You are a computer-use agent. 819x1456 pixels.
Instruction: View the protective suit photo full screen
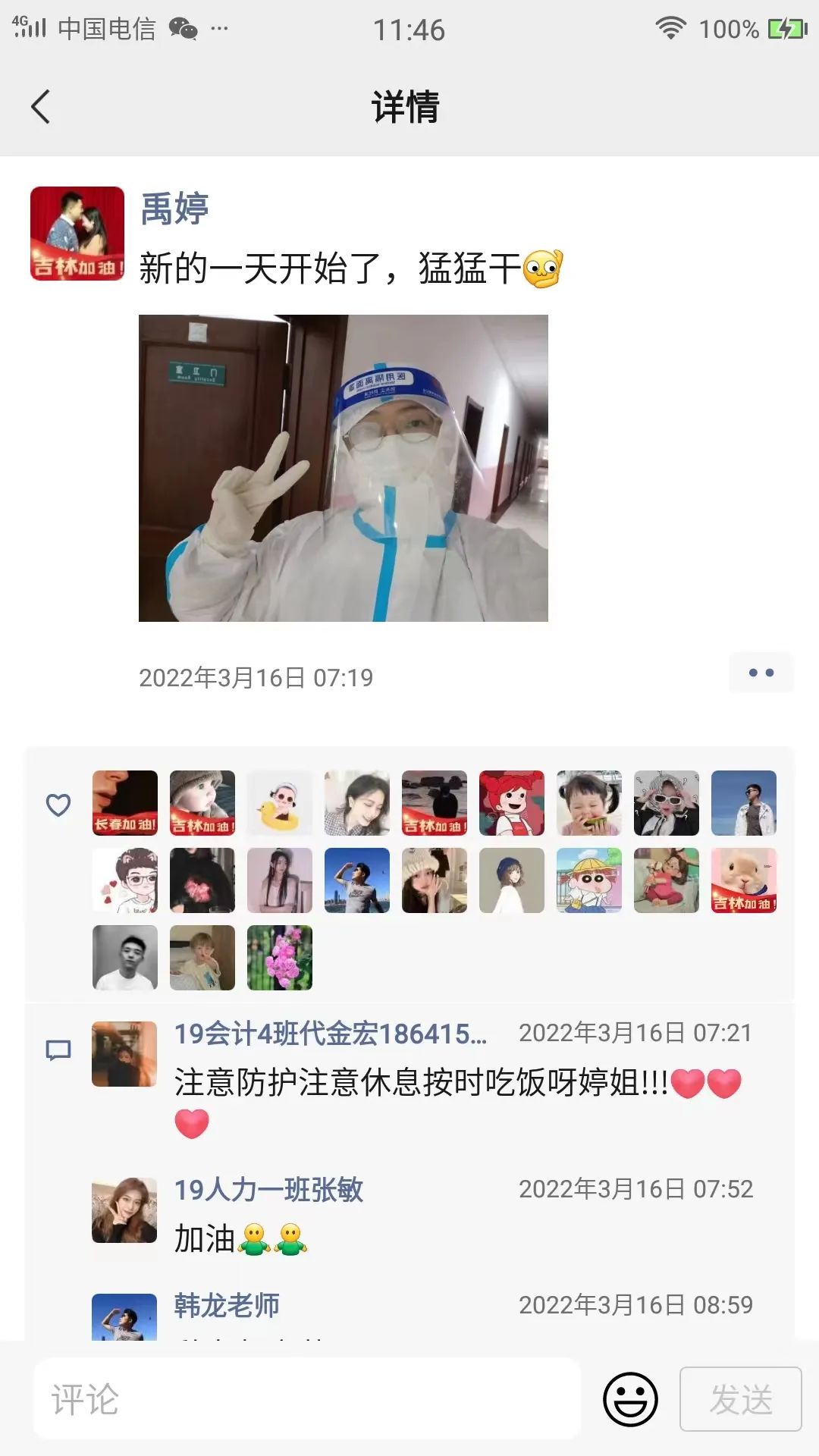(x=344, y=468)
